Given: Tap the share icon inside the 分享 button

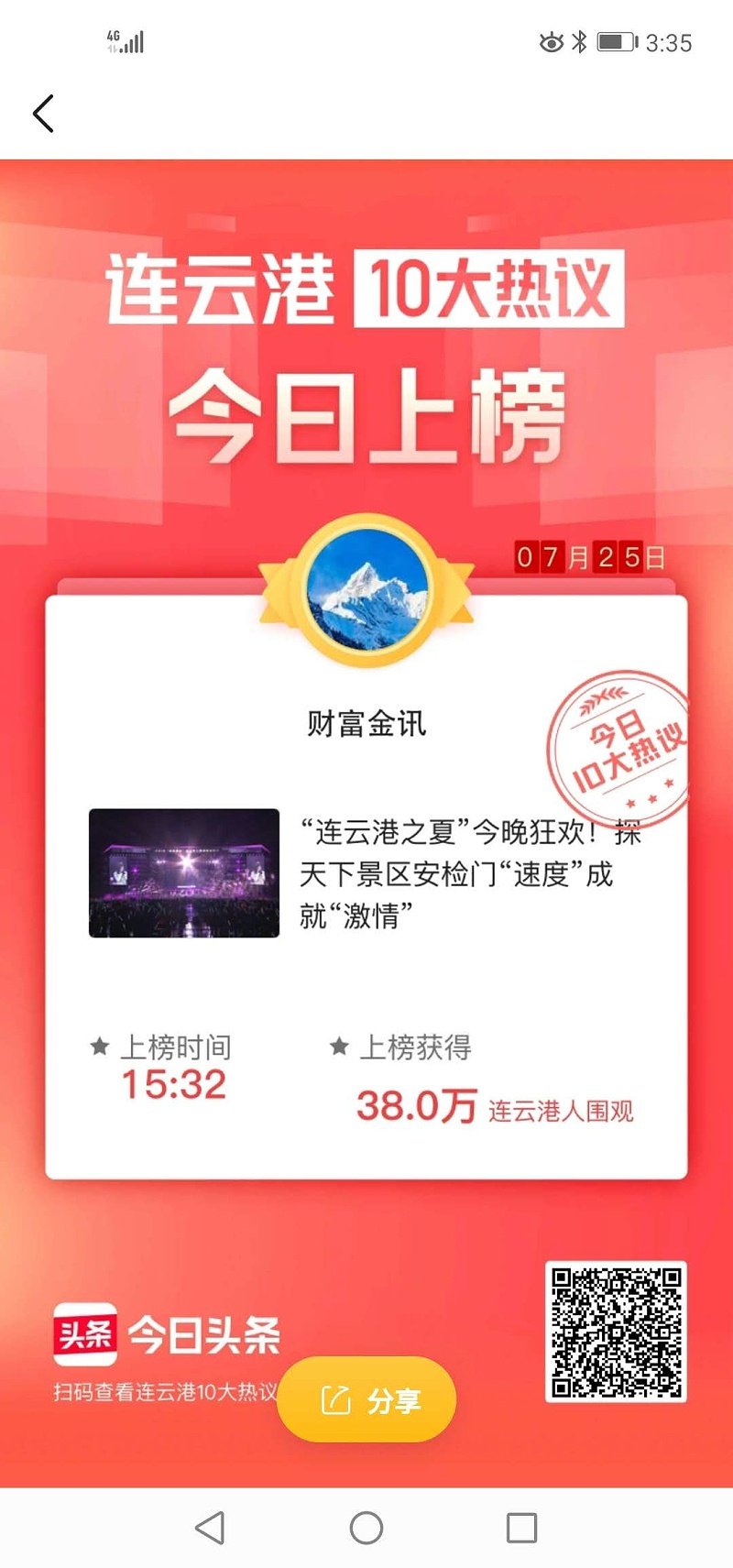Looking at the screenshot, I should (337, 1398).
